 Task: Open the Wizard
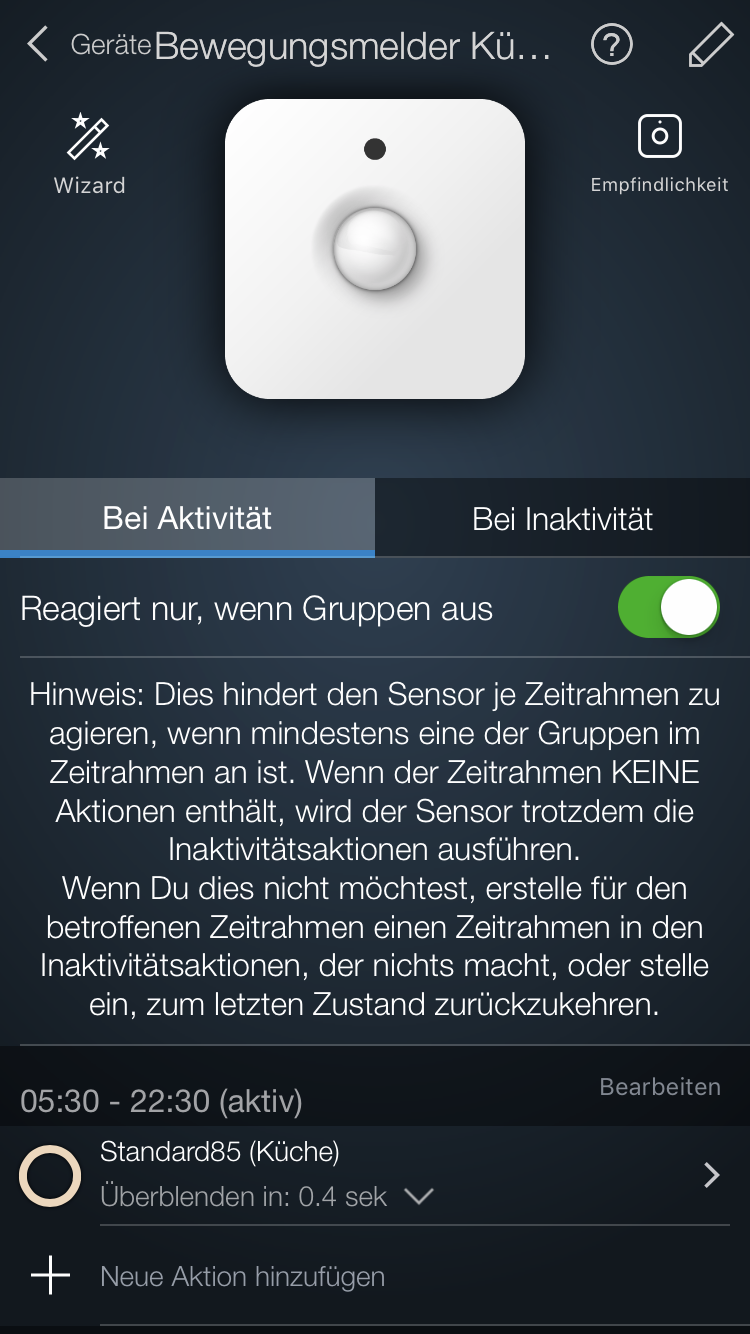pyautogui.click(x=89, y=155)
